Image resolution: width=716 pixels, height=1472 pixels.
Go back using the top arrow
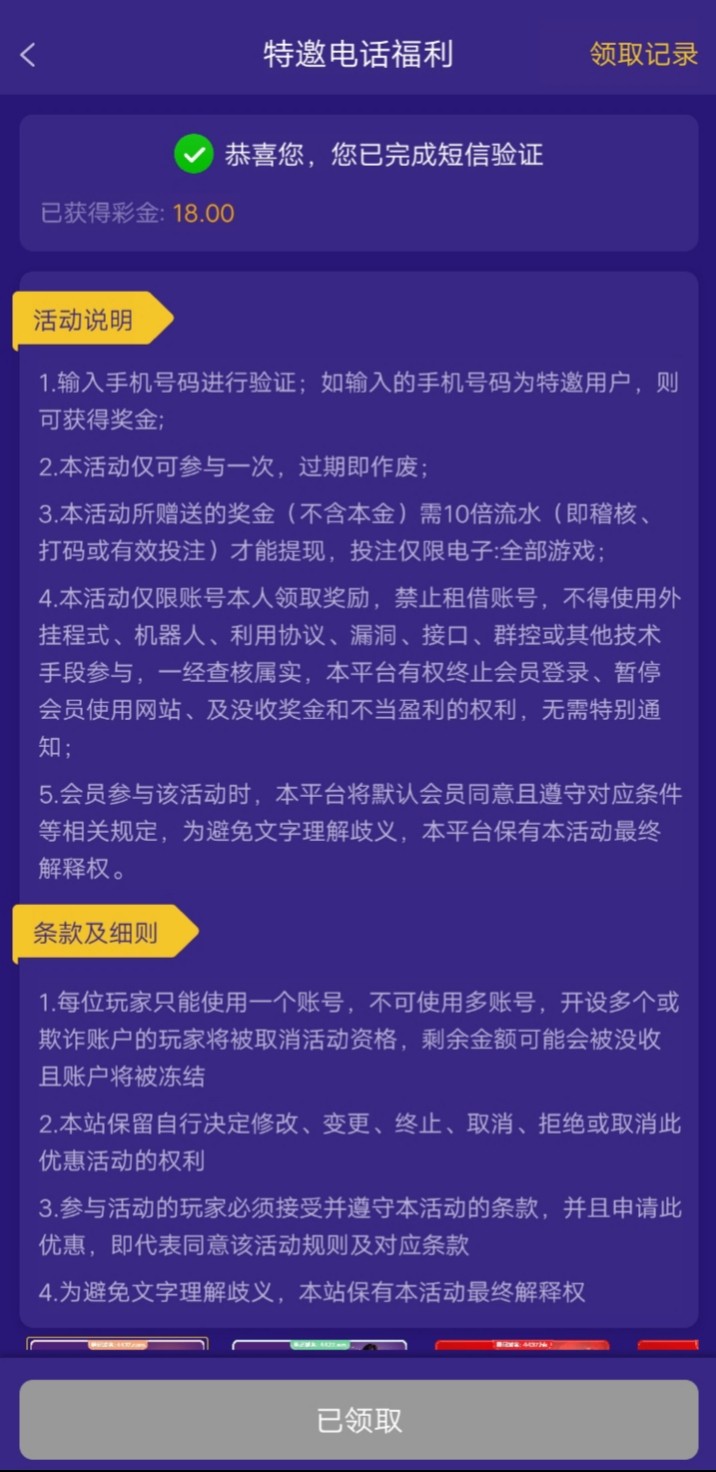pos(28,55)
